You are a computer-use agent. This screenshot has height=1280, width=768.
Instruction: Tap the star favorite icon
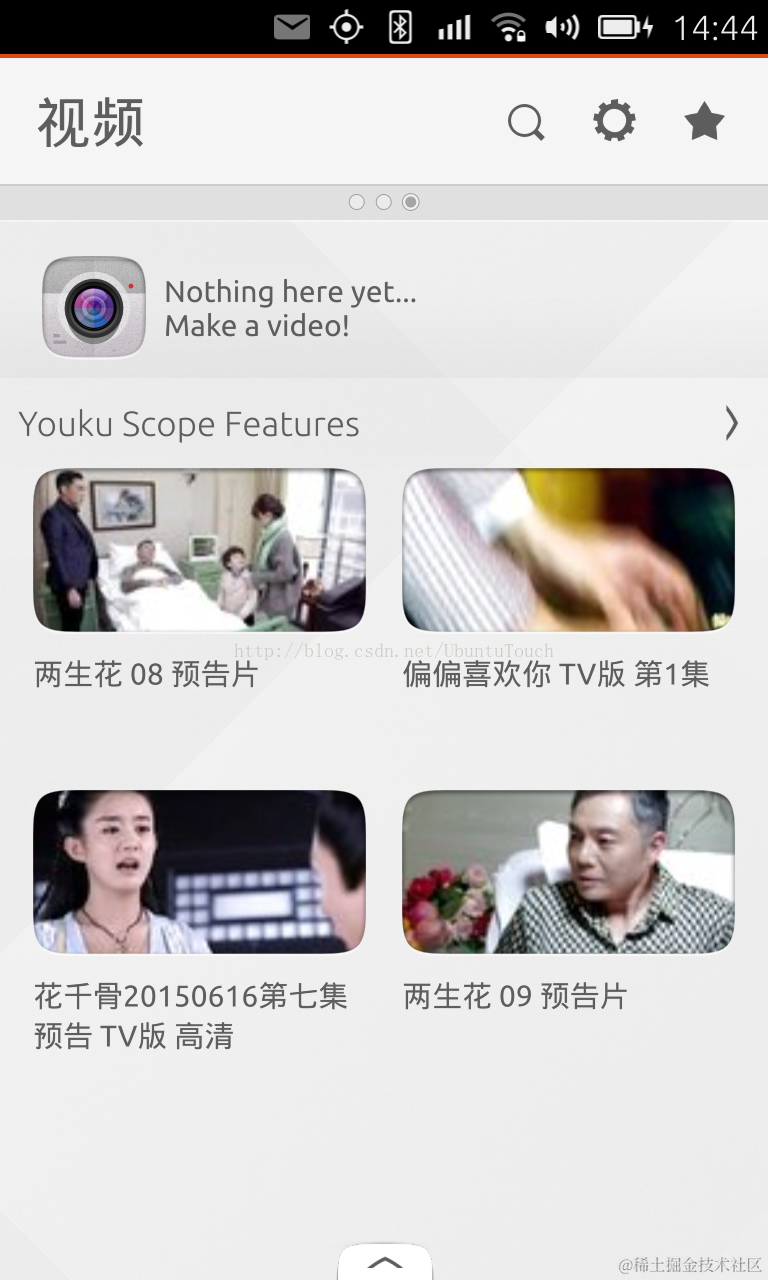704,122
